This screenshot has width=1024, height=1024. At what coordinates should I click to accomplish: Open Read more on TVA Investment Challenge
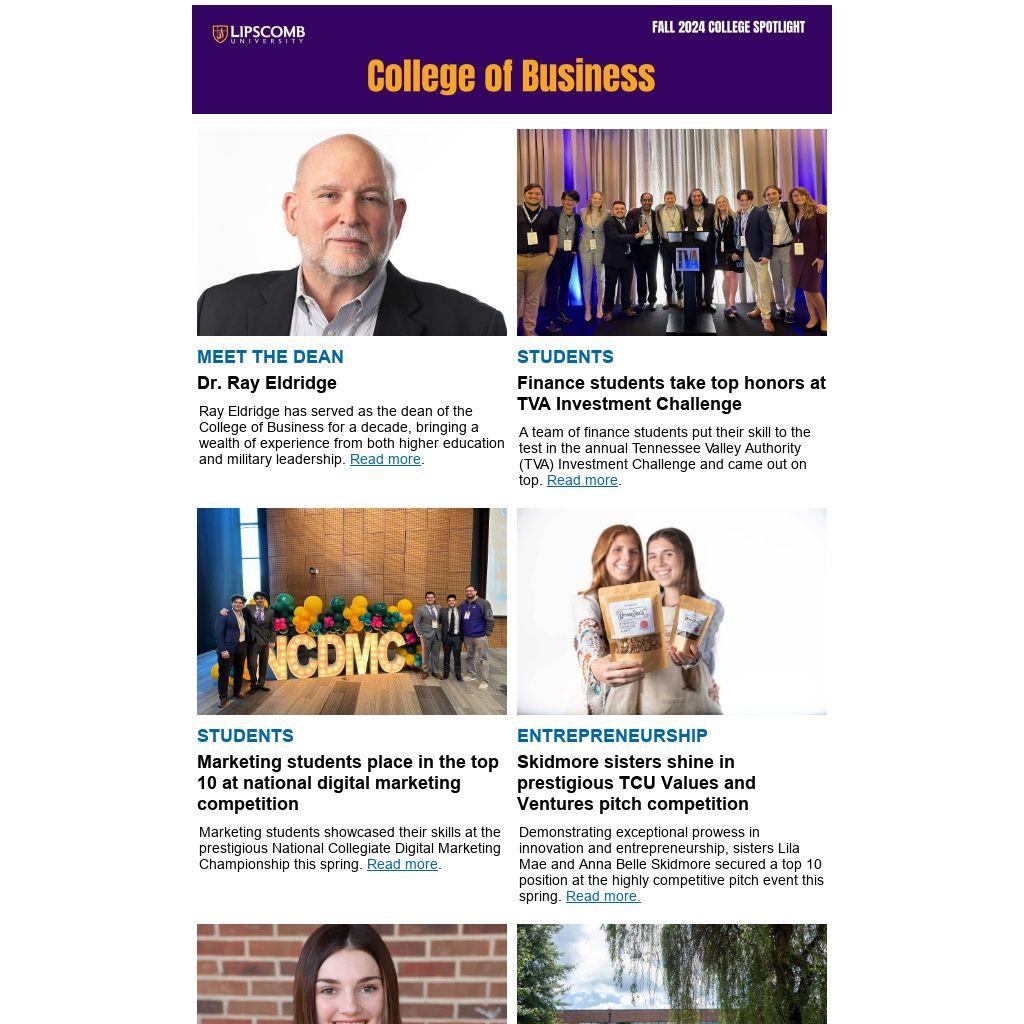[x=582, y=481]
